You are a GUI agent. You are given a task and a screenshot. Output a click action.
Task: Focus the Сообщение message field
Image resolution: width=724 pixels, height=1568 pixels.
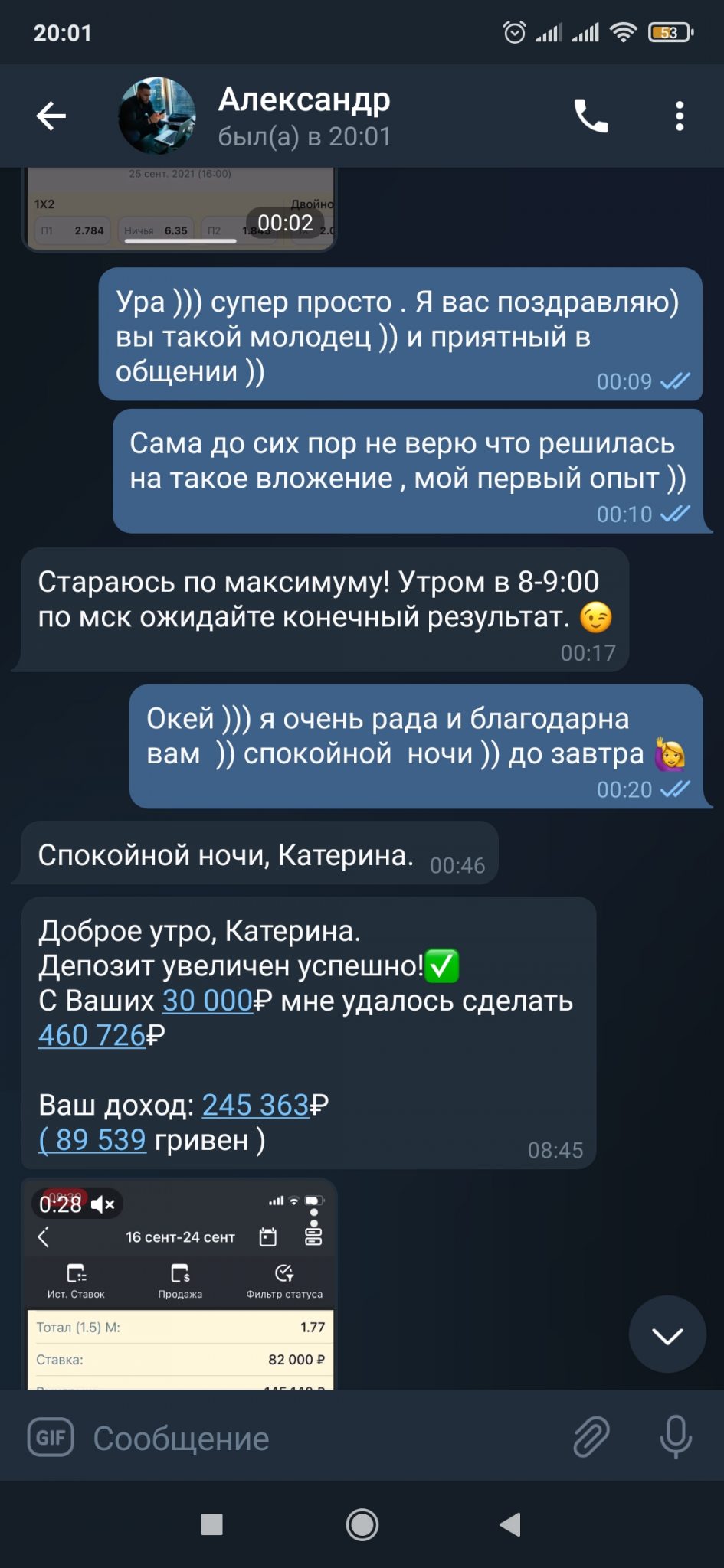[x=322, y=1439]
